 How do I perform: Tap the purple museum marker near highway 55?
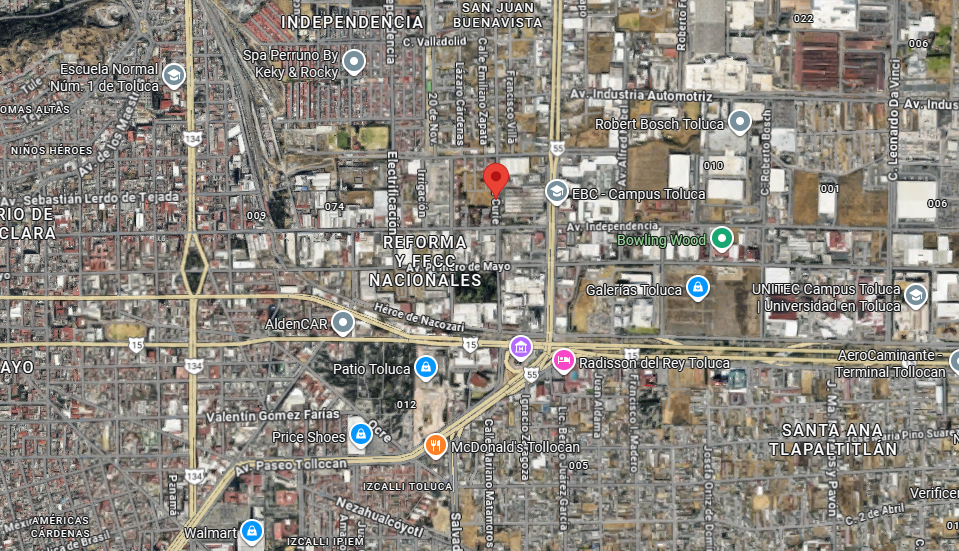[521, 347]
